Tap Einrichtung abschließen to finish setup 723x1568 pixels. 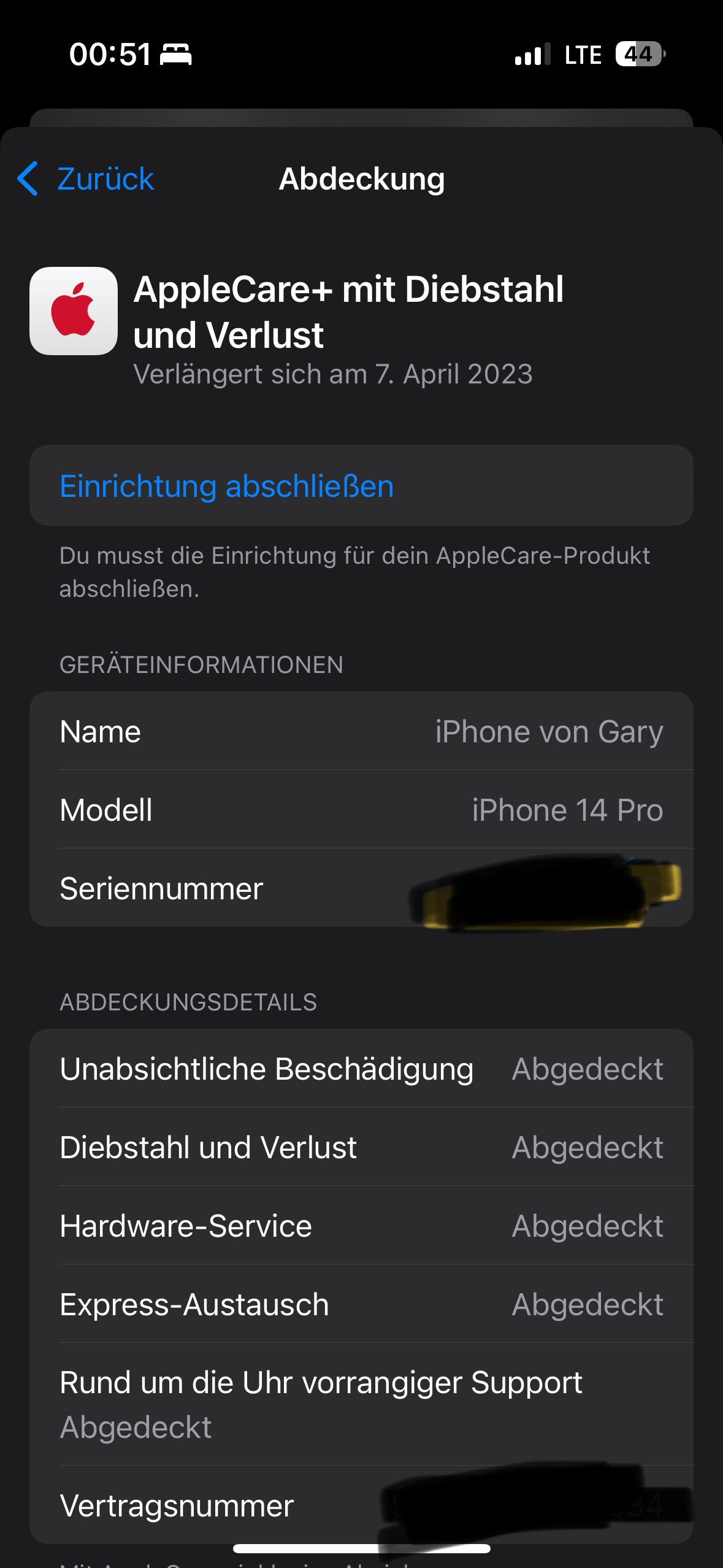coord(227,486)
